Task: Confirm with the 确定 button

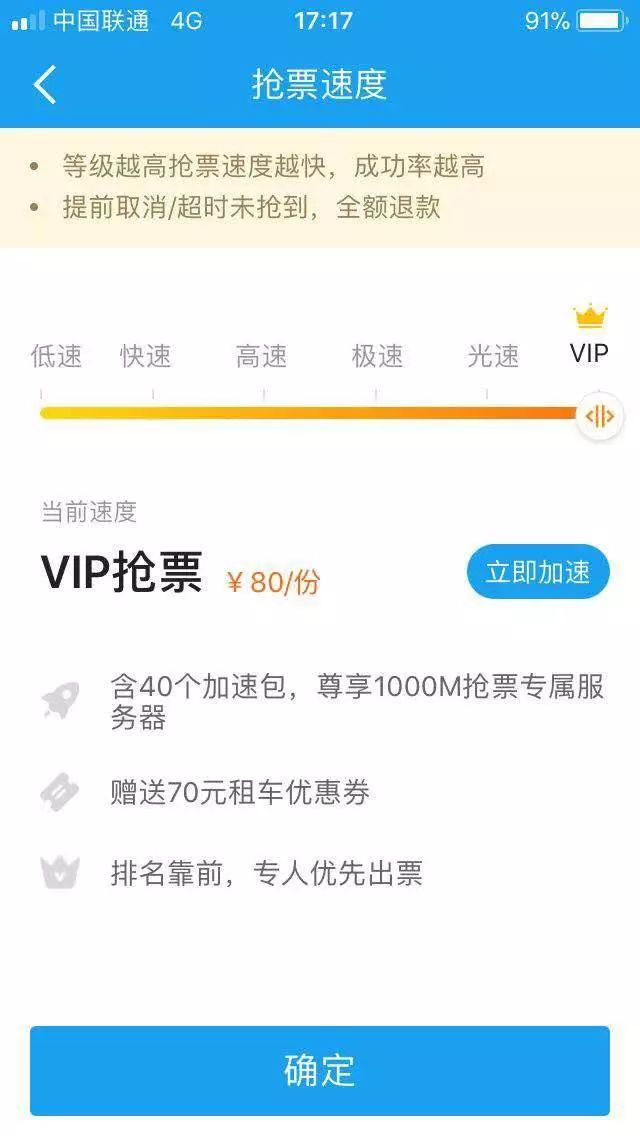Action: click(x=319, y=1070)
